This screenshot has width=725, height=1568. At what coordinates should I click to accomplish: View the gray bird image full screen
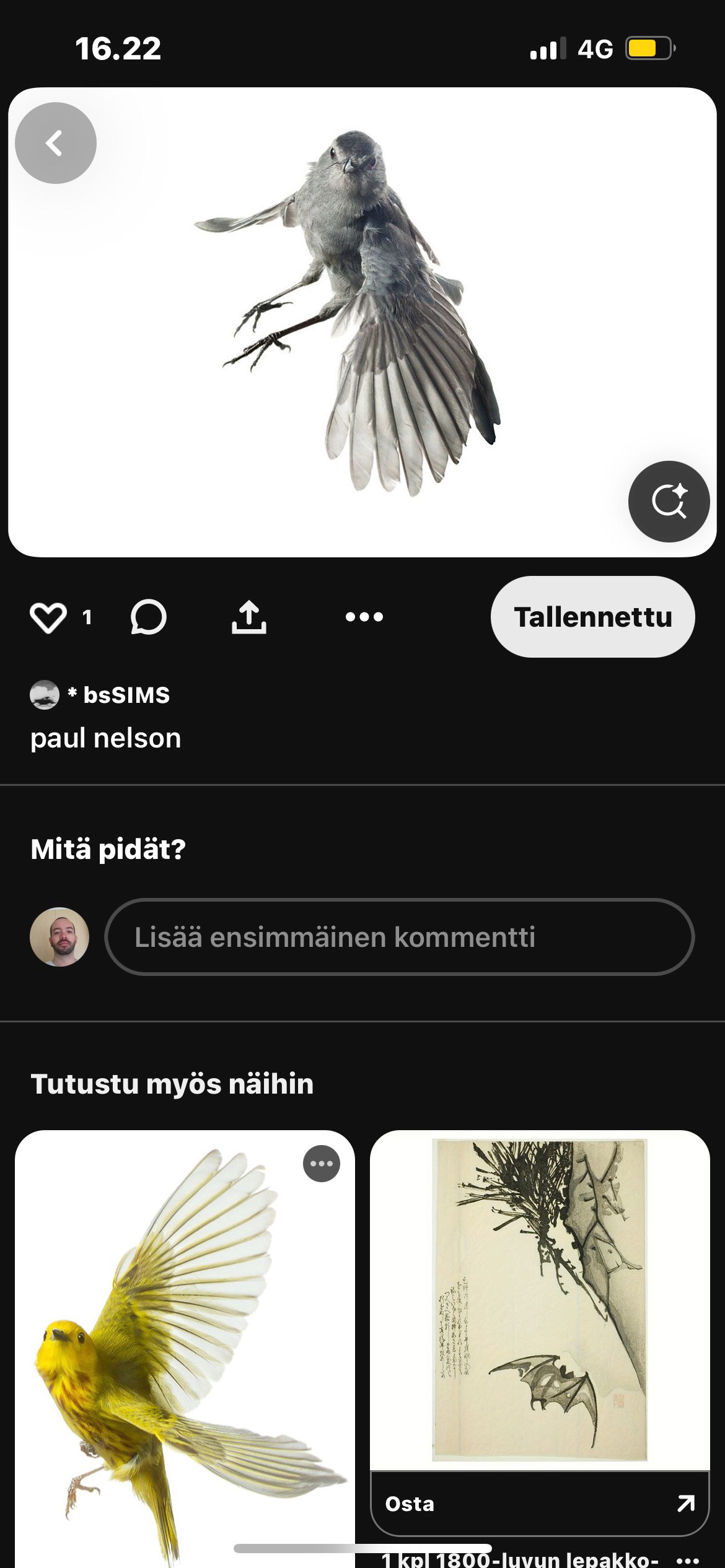(x=362, y=322)
